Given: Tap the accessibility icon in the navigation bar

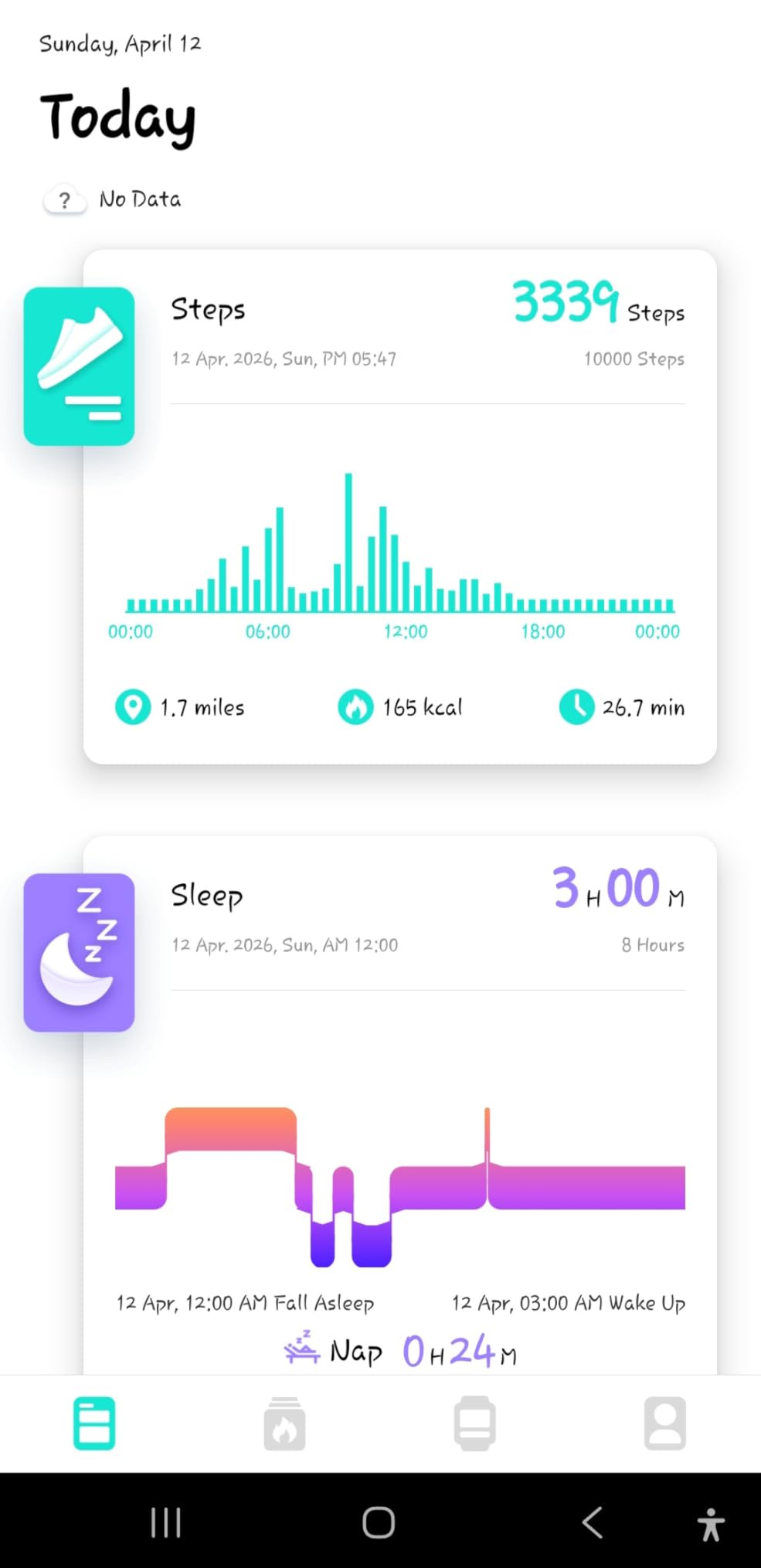Looking at the screenshot, I should coord(711,1523).
